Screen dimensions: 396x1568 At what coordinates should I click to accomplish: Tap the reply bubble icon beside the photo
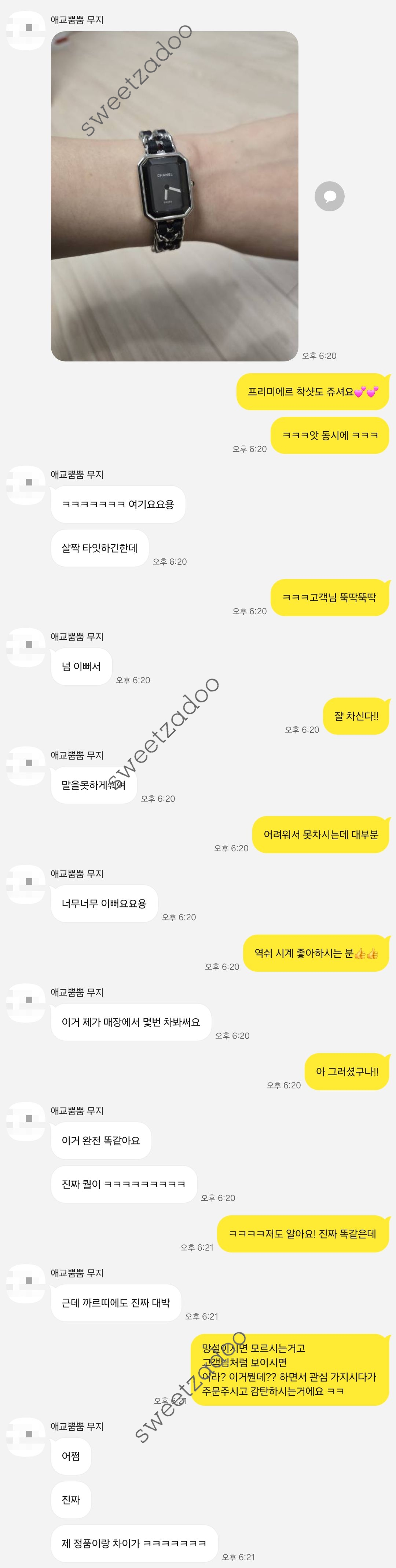tap(329, 196)
